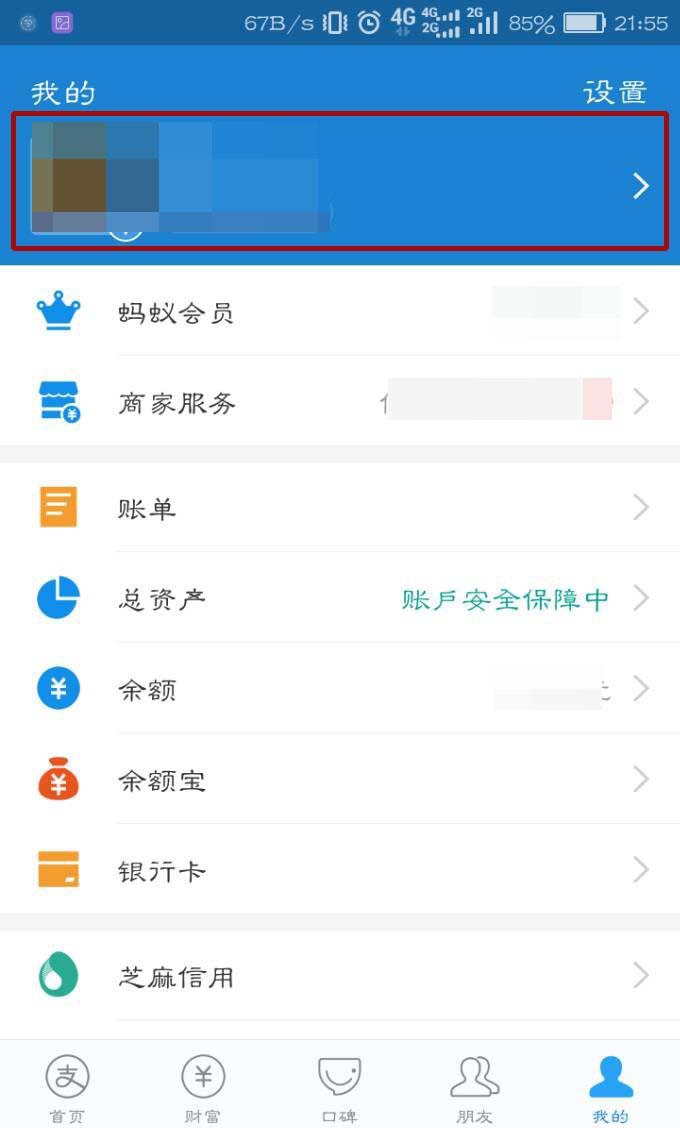Open 芝麻信用 credit row

[x=340, y=976]
